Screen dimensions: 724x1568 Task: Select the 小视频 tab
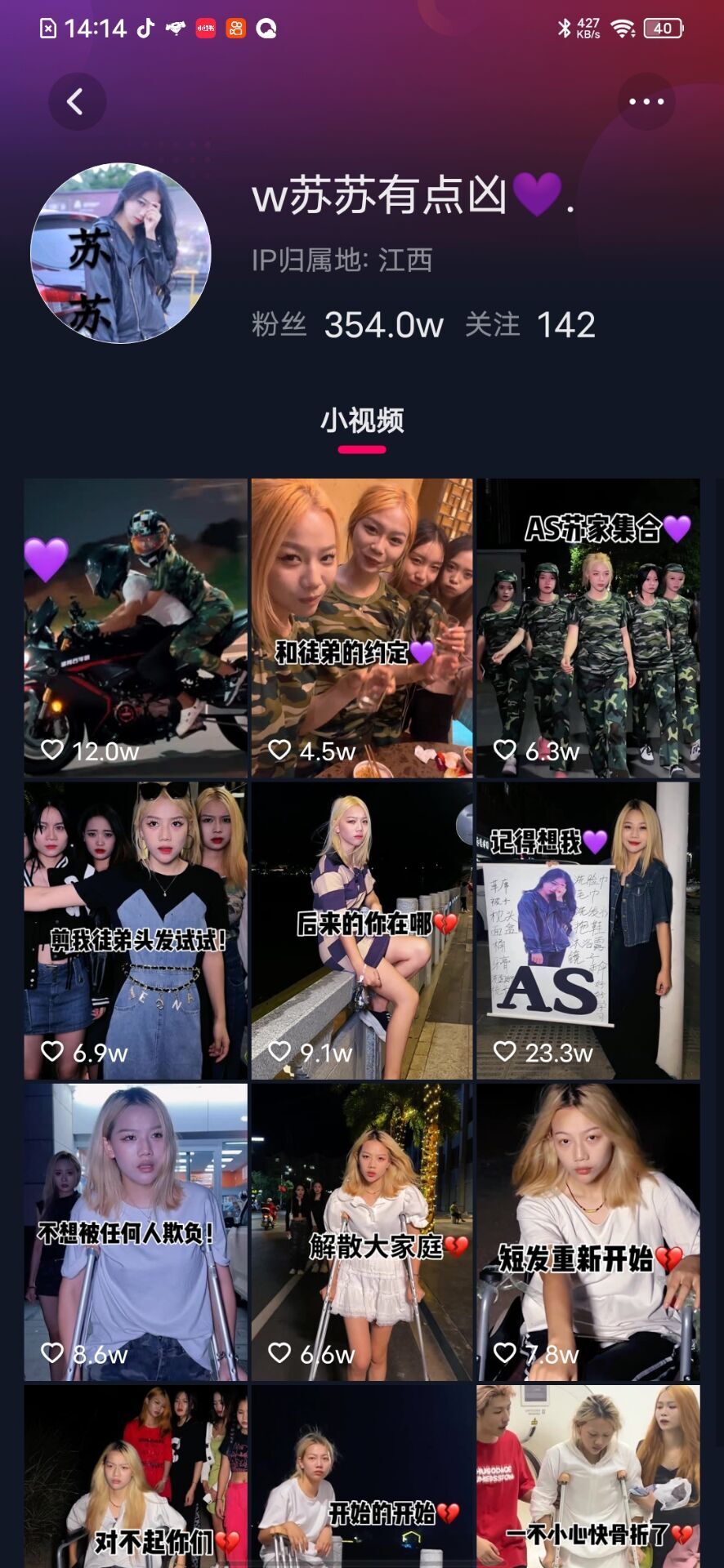(362, 421)
